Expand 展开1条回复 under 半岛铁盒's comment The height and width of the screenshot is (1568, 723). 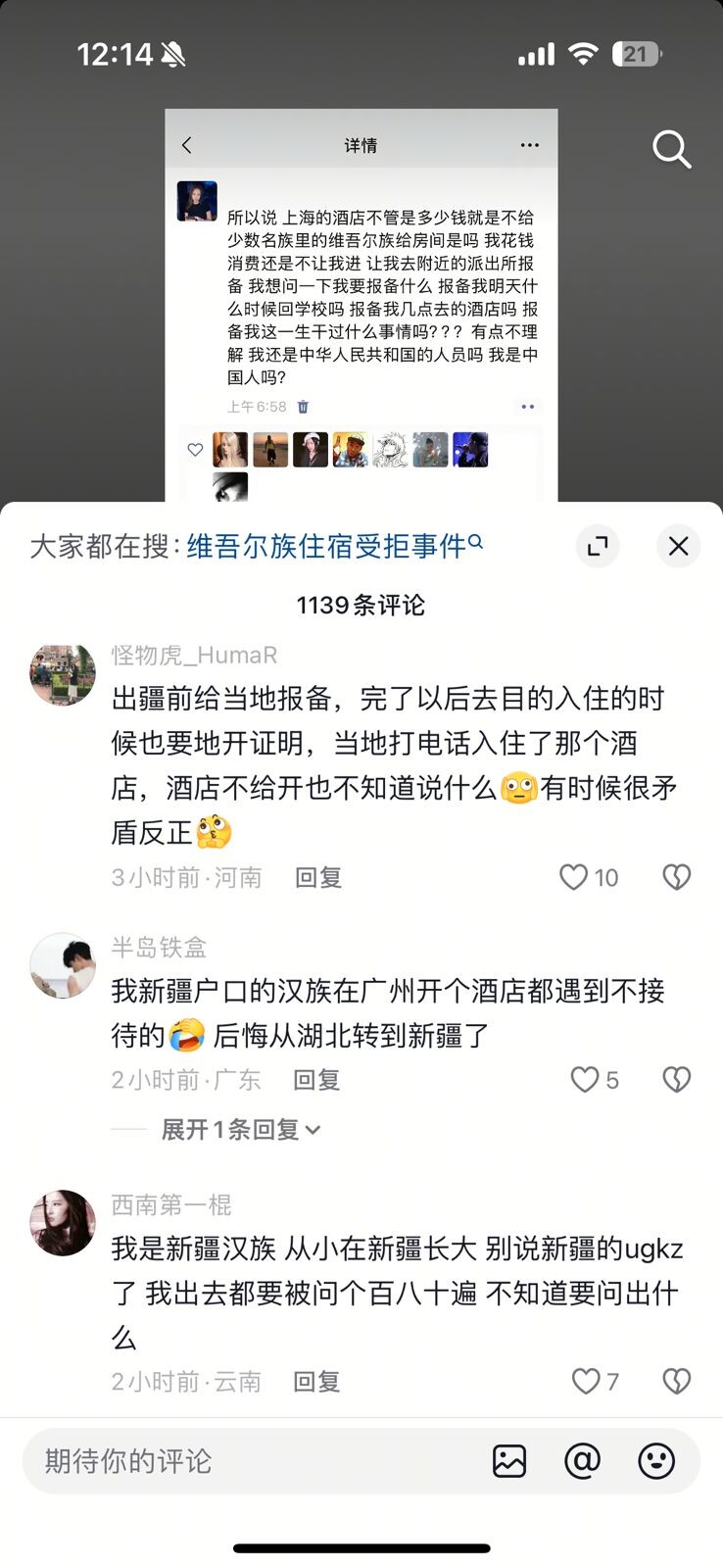click(x=241, y=1130)
